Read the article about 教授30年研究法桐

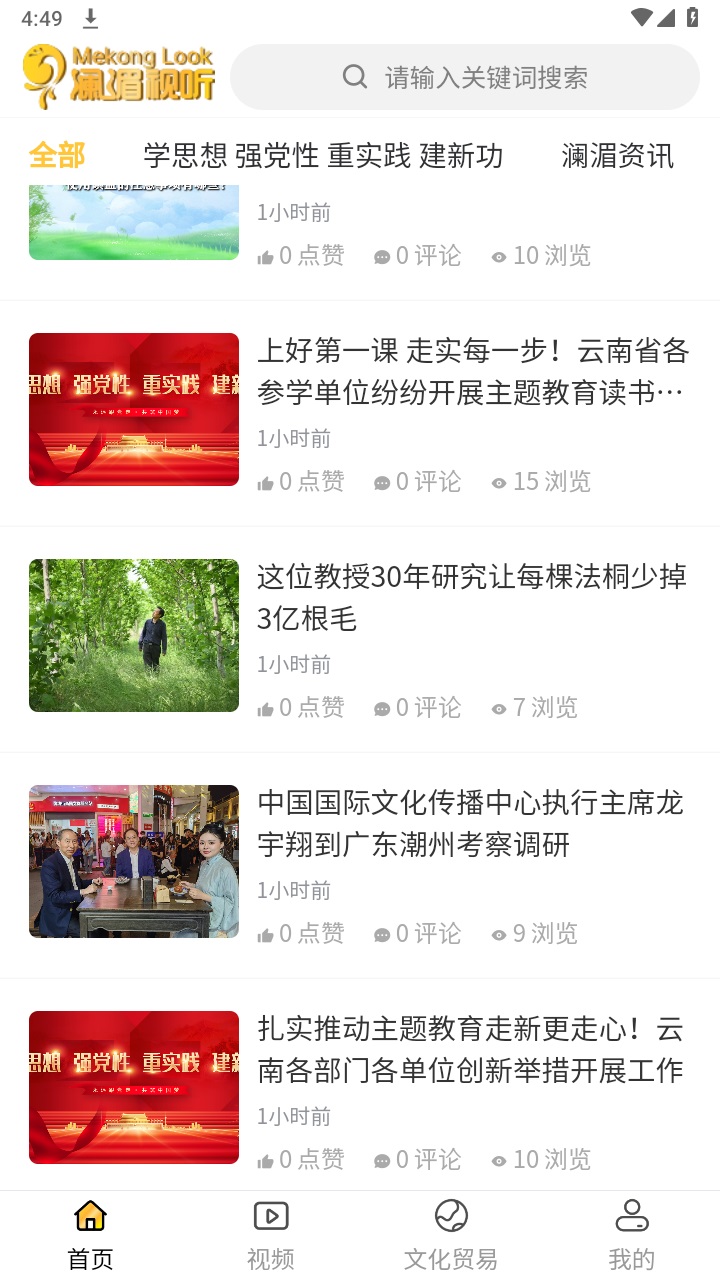pos(473,598)
